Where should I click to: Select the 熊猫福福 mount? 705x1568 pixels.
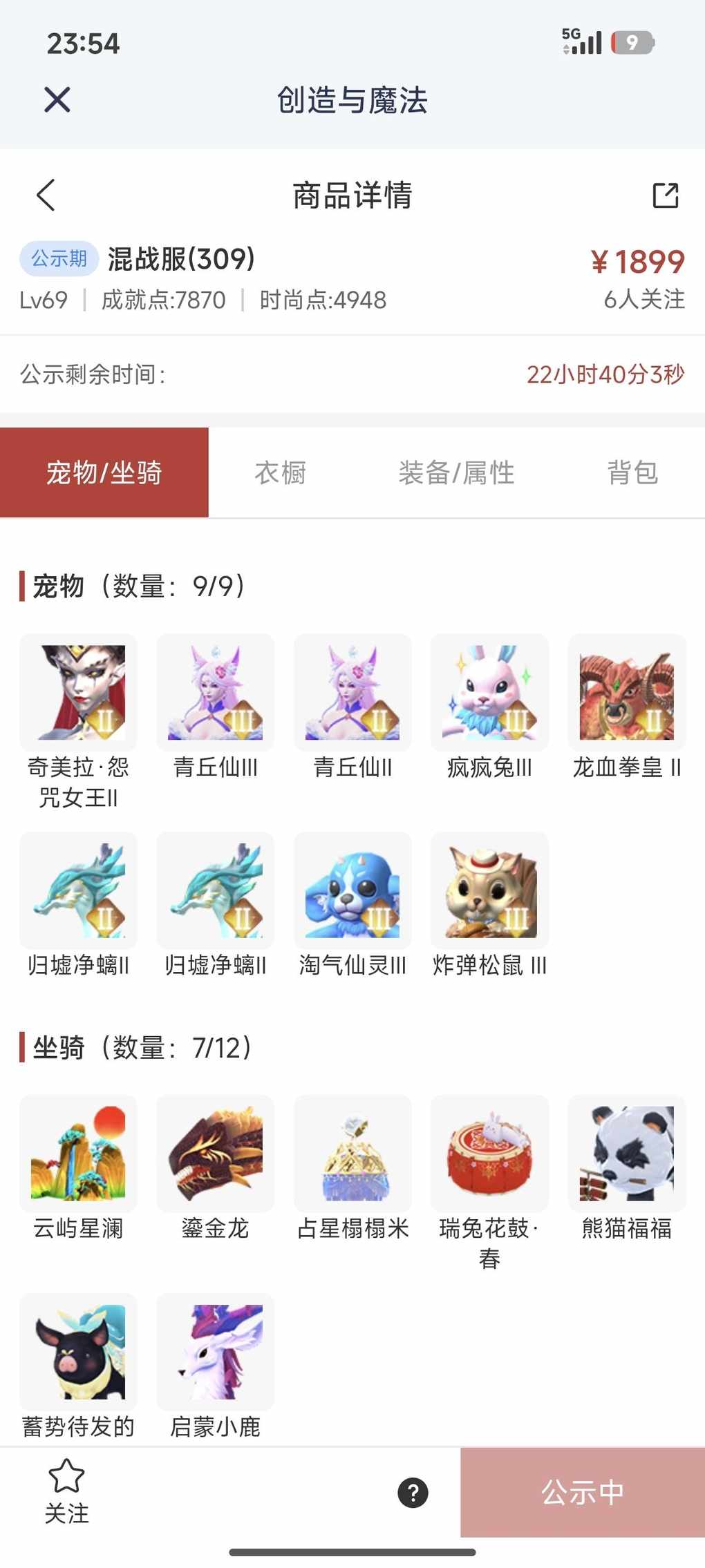pyautogui.click(x=626, y=1154)
